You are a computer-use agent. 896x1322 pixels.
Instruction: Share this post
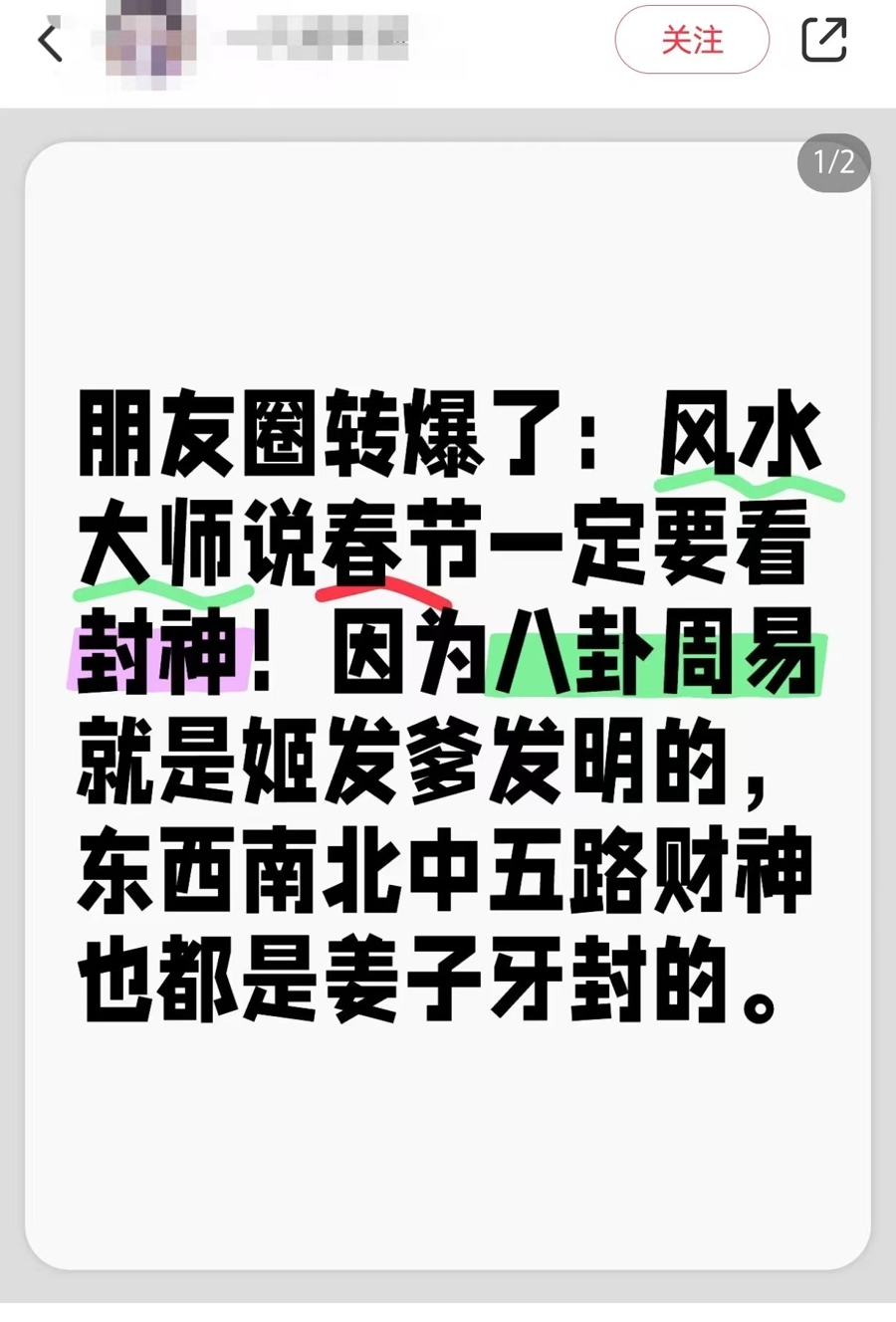coord(823,40)
